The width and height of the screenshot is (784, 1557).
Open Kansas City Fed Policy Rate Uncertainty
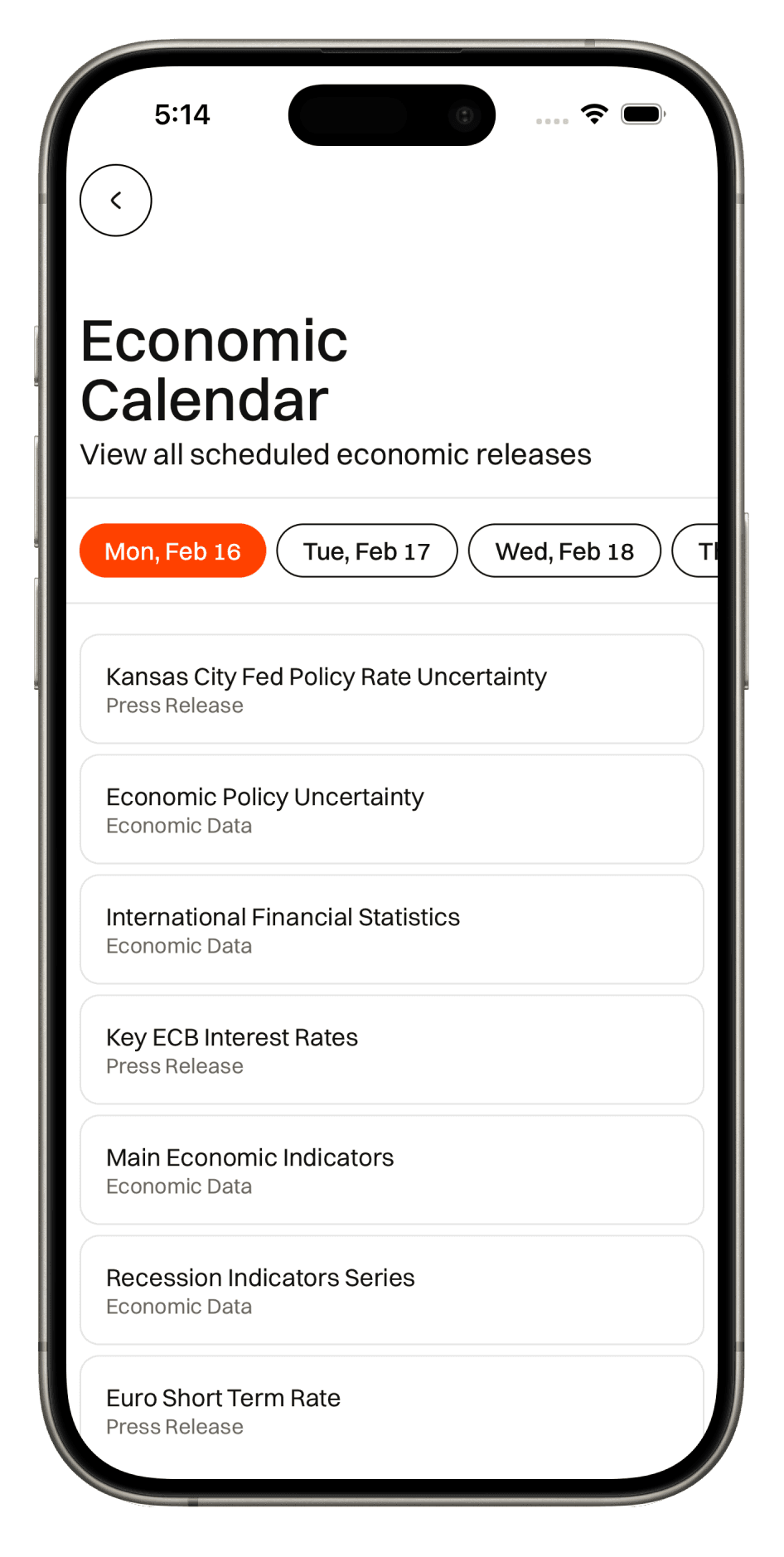click(392, 689)
